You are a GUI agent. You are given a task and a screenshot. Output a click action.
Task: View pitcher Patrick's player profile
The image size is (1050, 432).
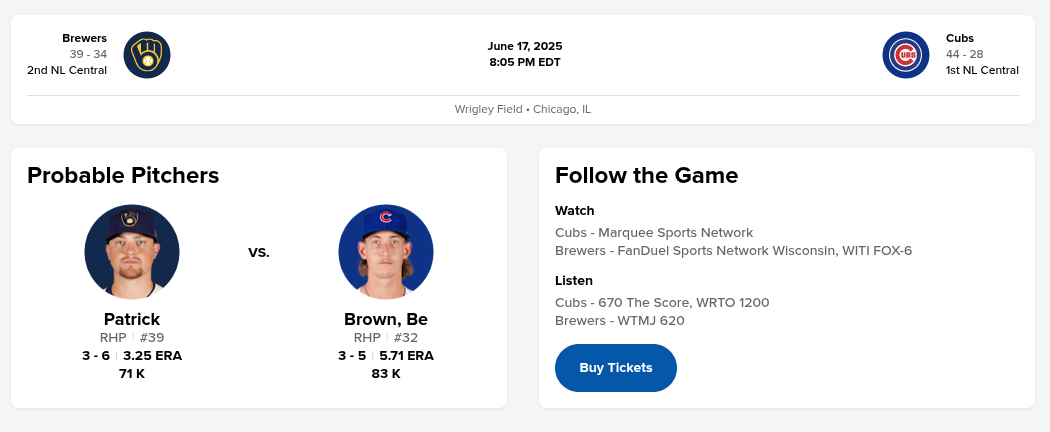(132, 319)
